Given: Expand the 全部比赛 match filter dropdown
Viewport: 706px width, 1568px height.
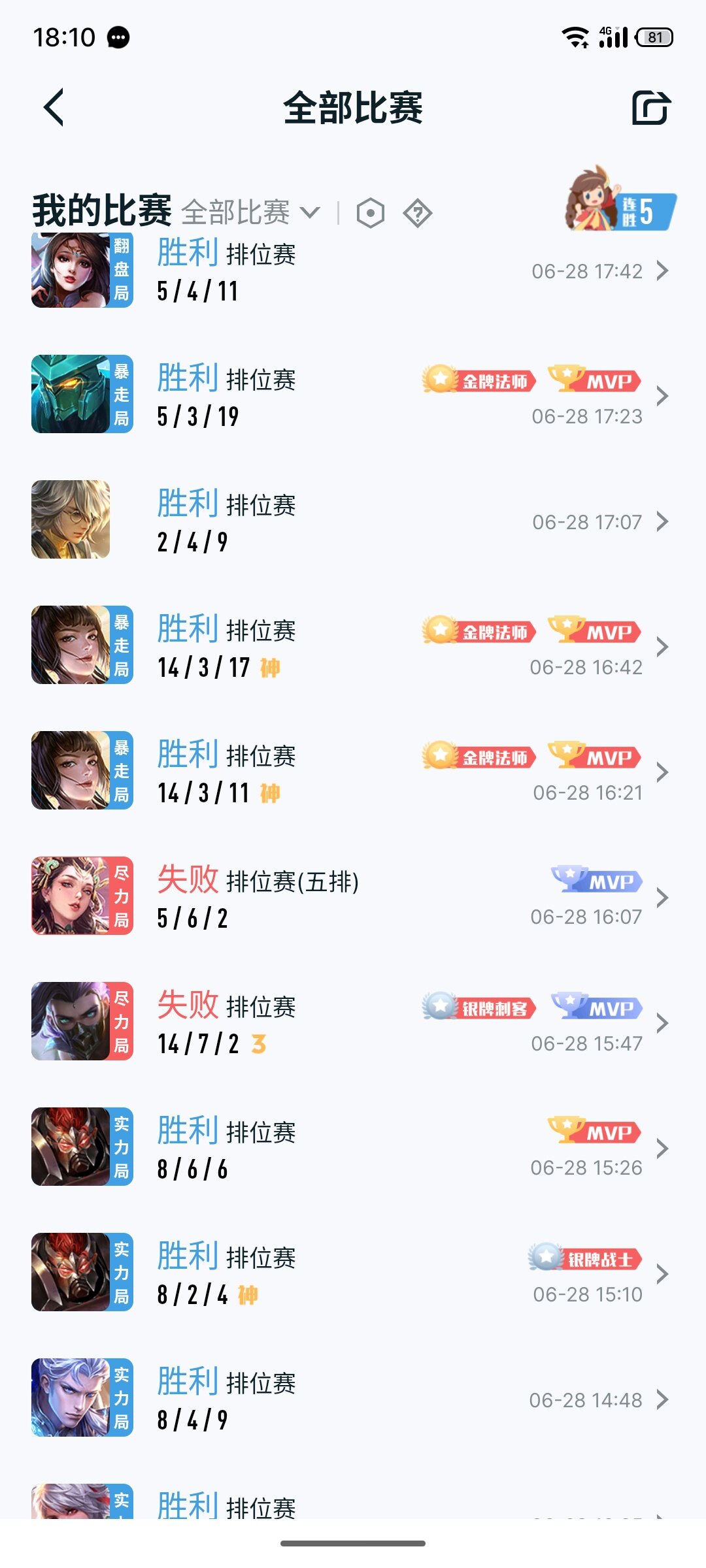Looking at the screenshot, I should coord(250,212).
